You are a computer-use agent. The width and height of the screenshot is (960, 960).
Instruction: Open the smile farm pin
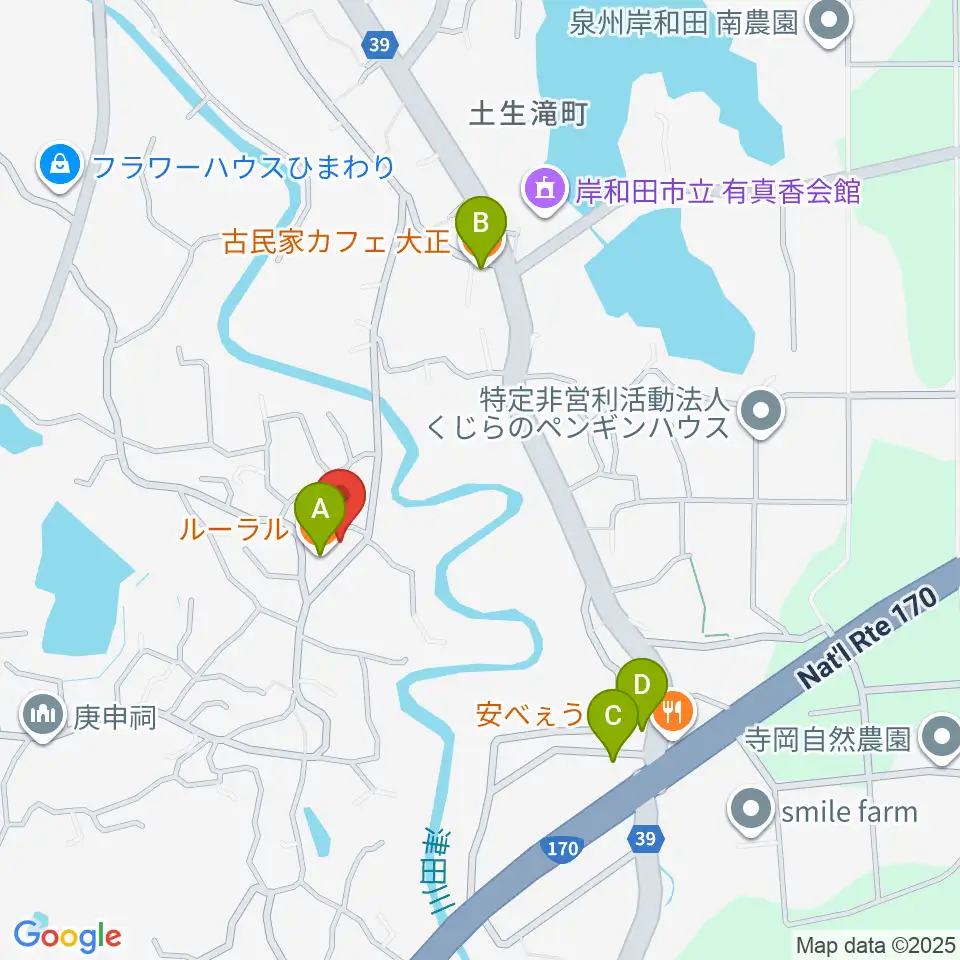click(752, 811)
